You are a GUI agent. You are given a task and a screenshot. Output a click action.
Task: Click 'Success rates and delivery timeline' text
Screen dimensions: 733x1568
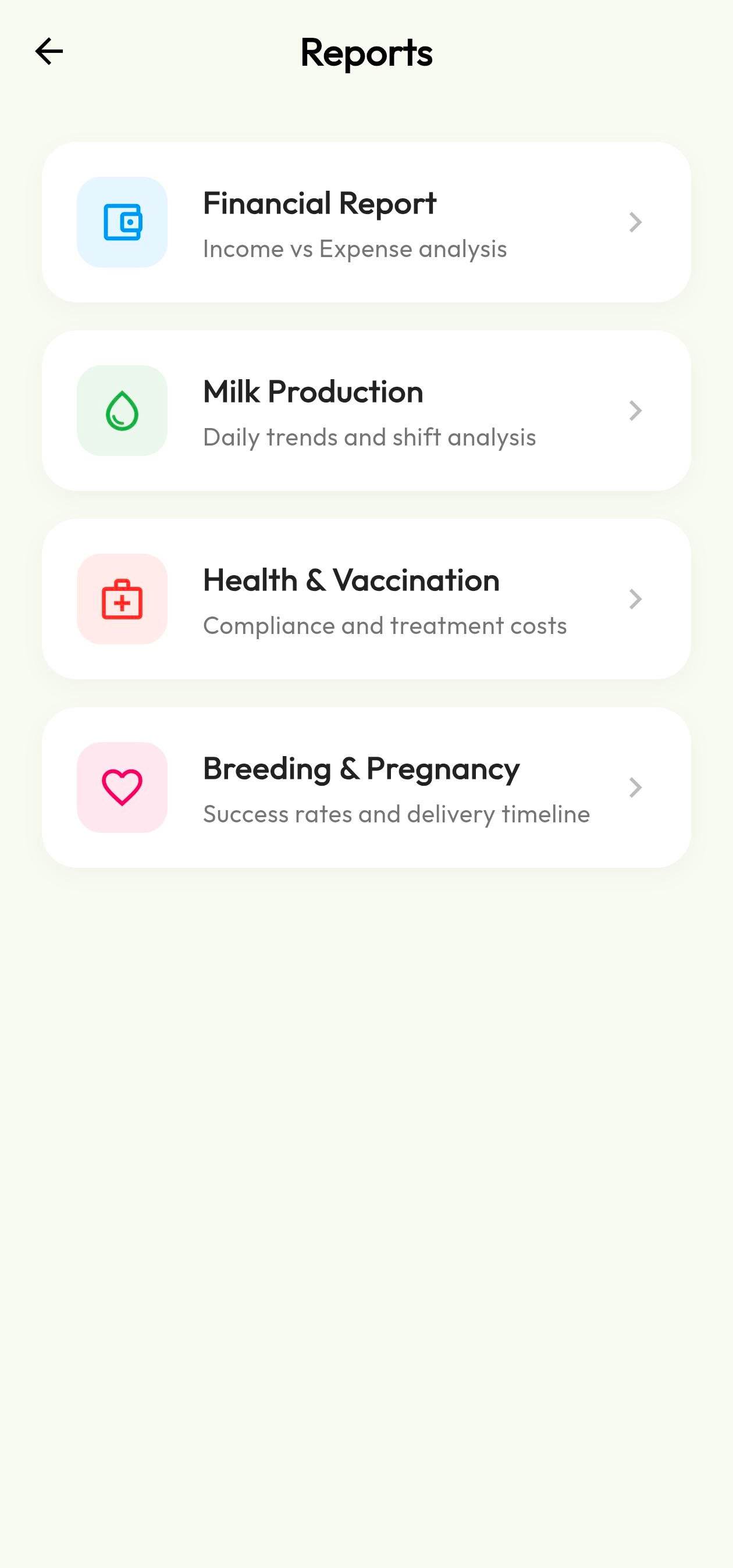point(396,814)
